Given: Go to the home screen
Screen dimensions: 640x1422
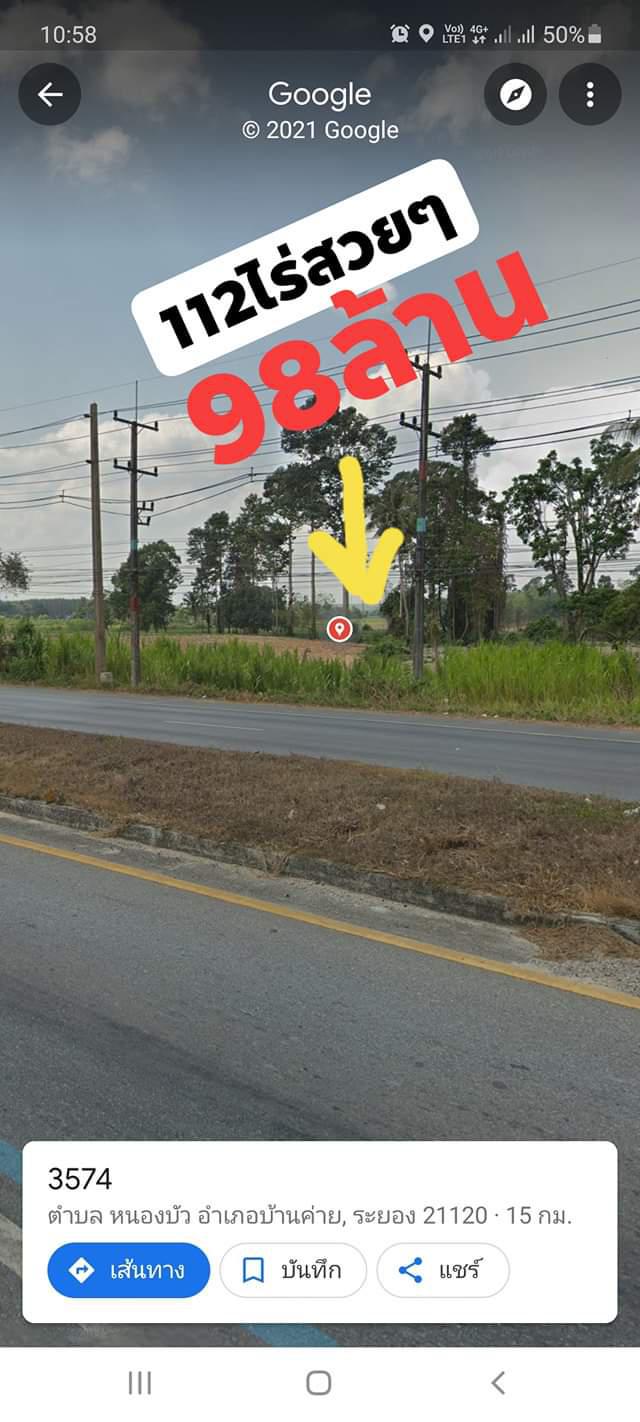Looking at the screenshot, I should coord(319,1383).
